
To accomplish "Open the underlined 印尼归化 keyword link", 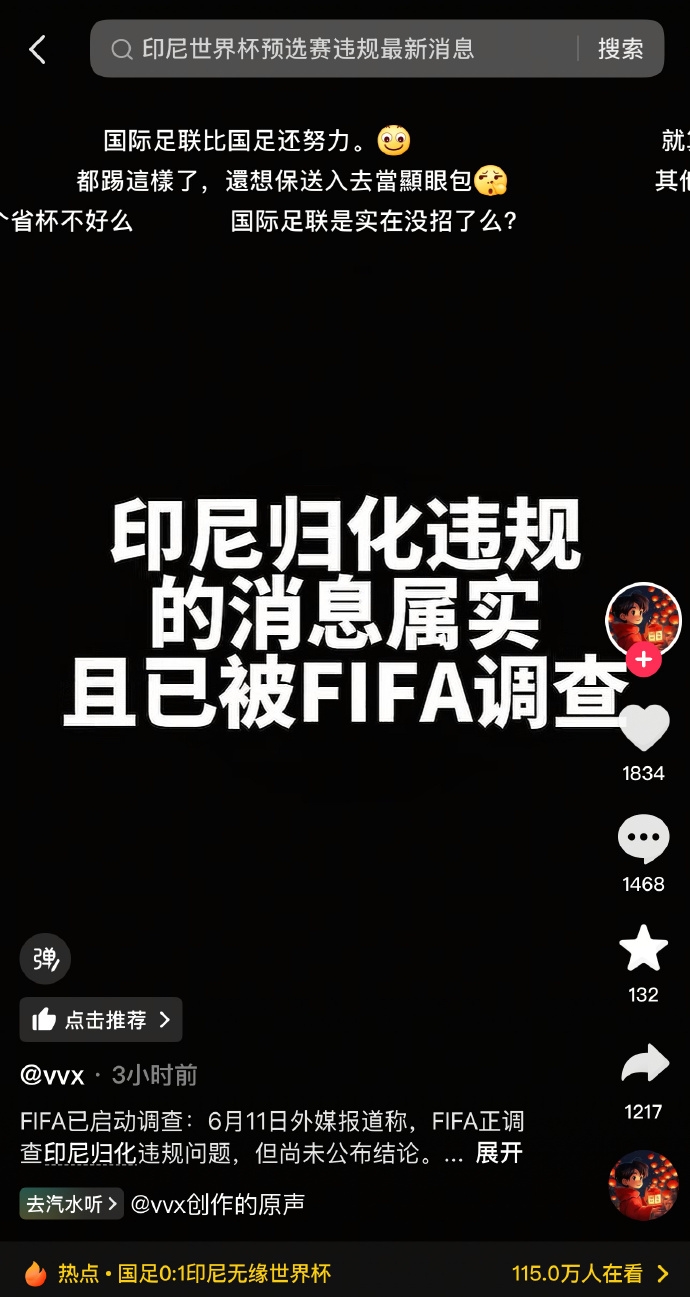I will click(90, 1153).
